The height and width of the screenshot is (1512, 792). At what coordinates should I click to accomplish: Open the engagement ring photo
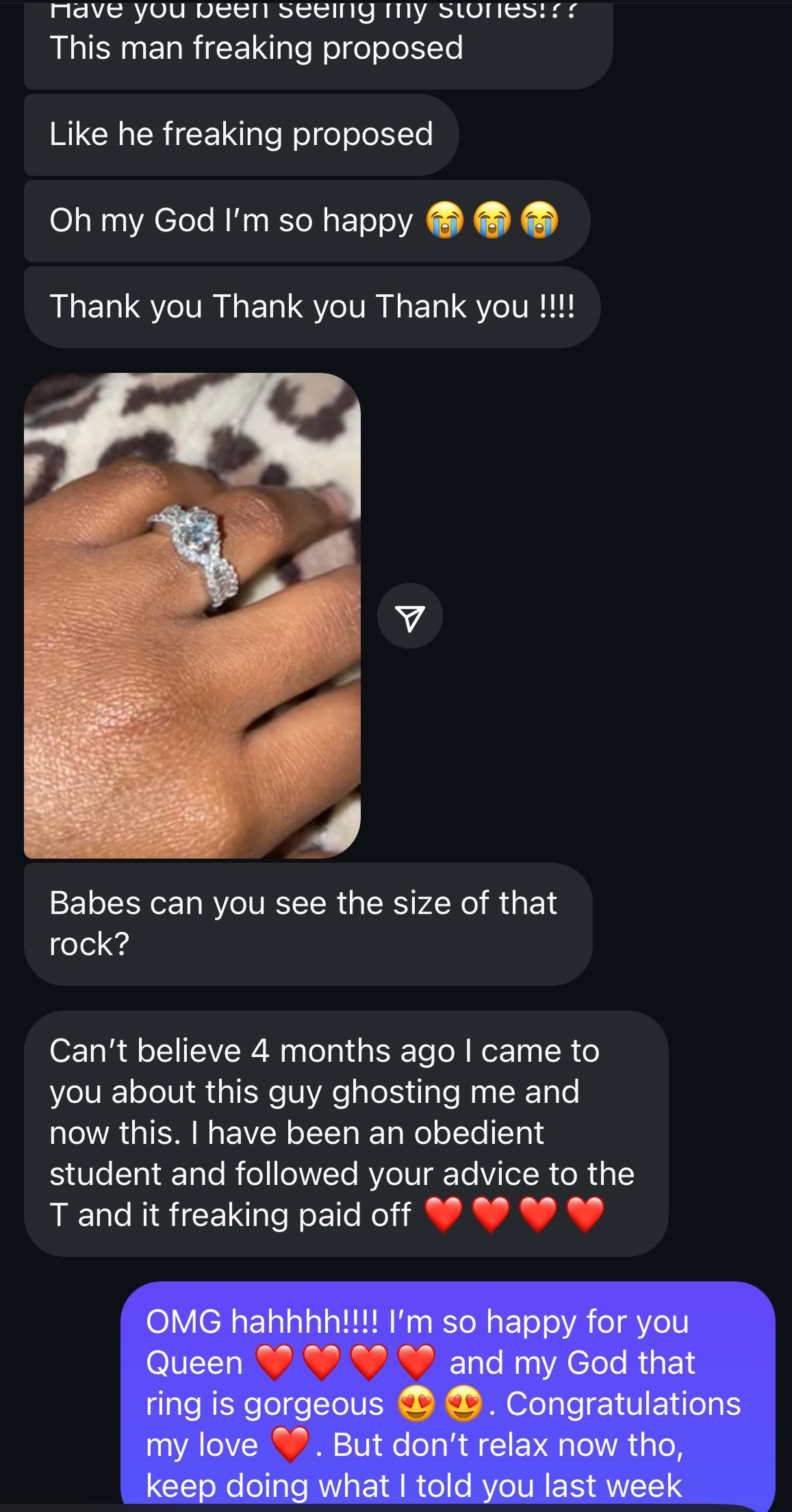(192, 615)
